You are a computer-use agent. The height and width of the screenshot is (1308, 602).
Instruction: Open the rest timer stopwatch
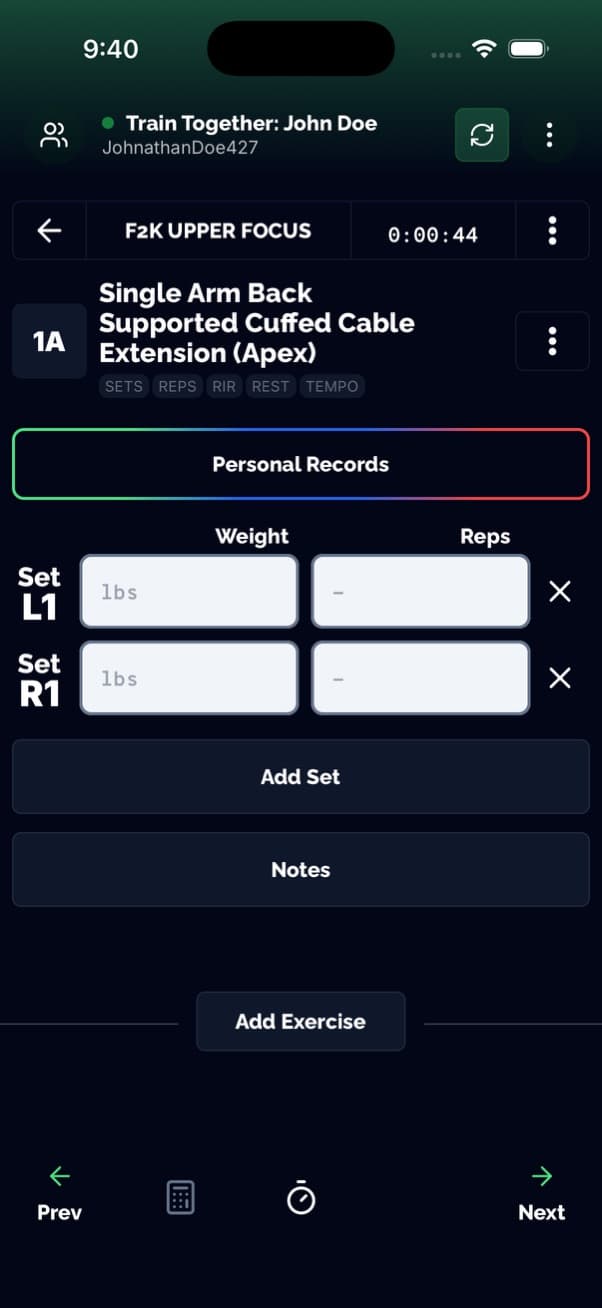tap(301, 1197)
